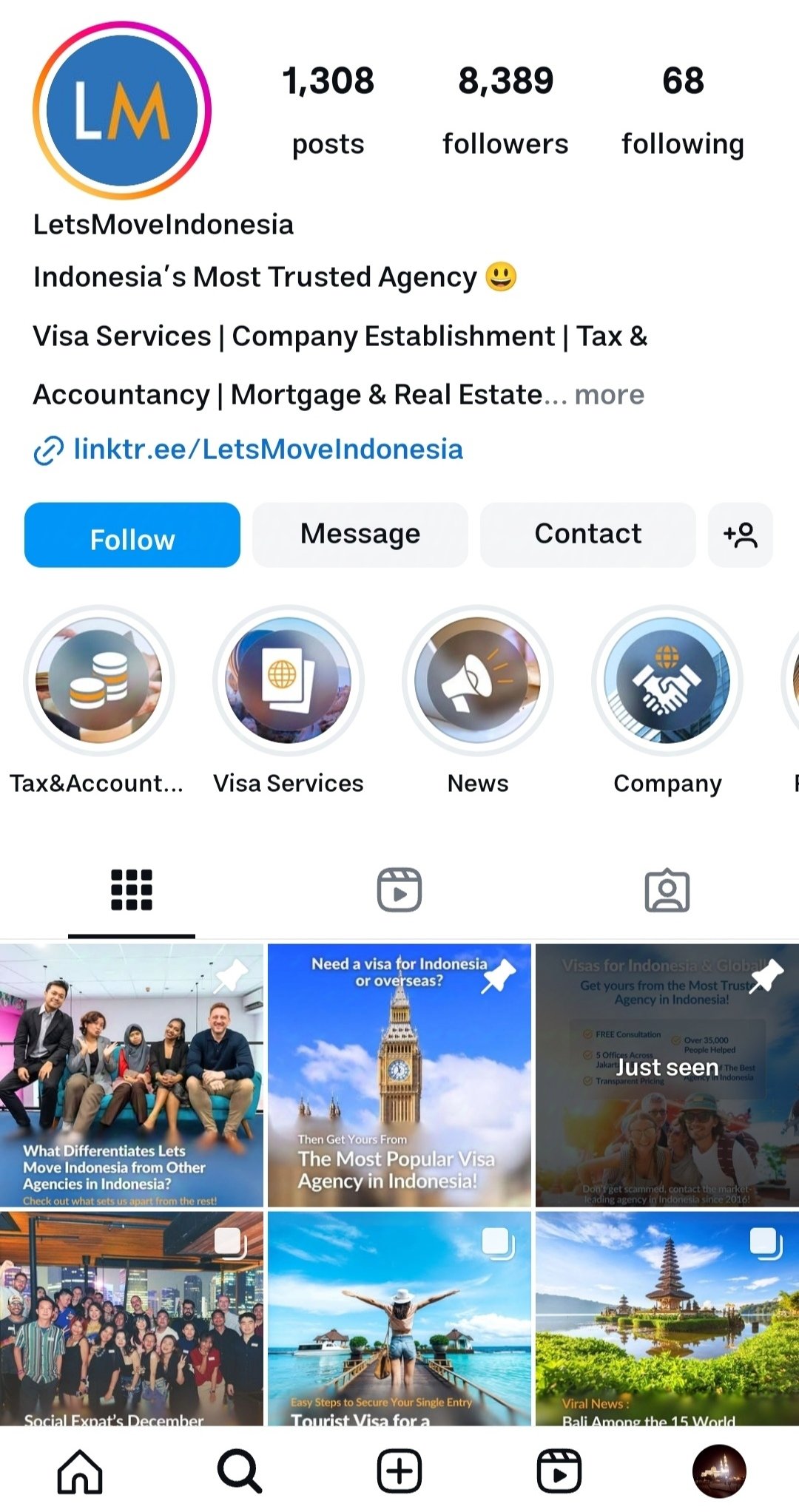Go to the home feed

click(x=80, y=1471)
